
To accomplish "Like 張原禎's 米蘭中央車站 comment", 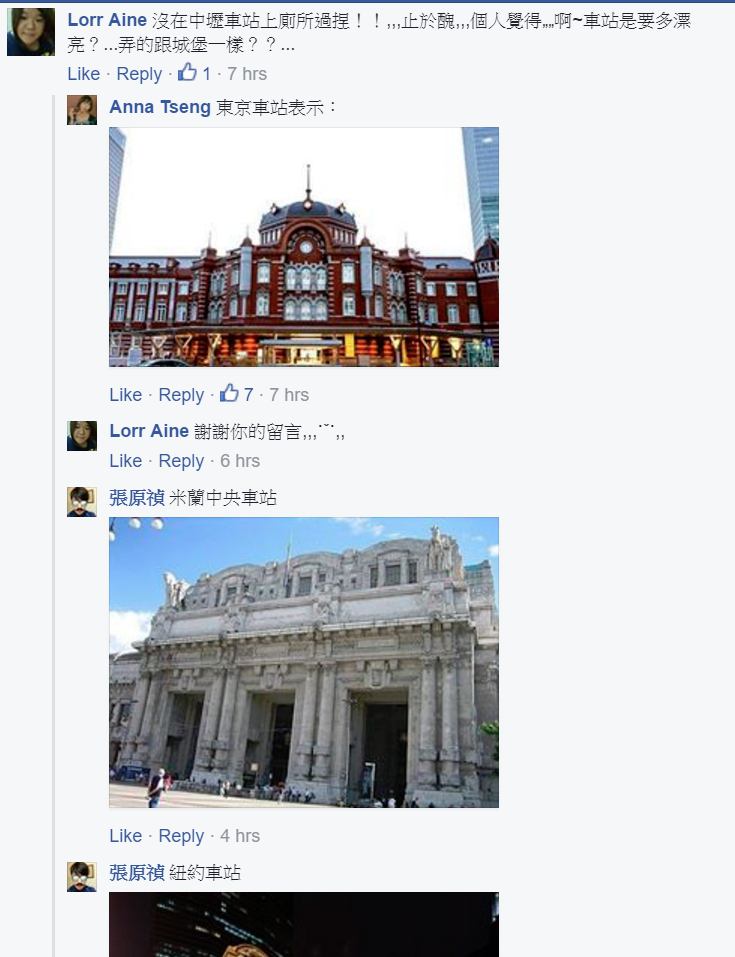I will (x=125, y=836).
